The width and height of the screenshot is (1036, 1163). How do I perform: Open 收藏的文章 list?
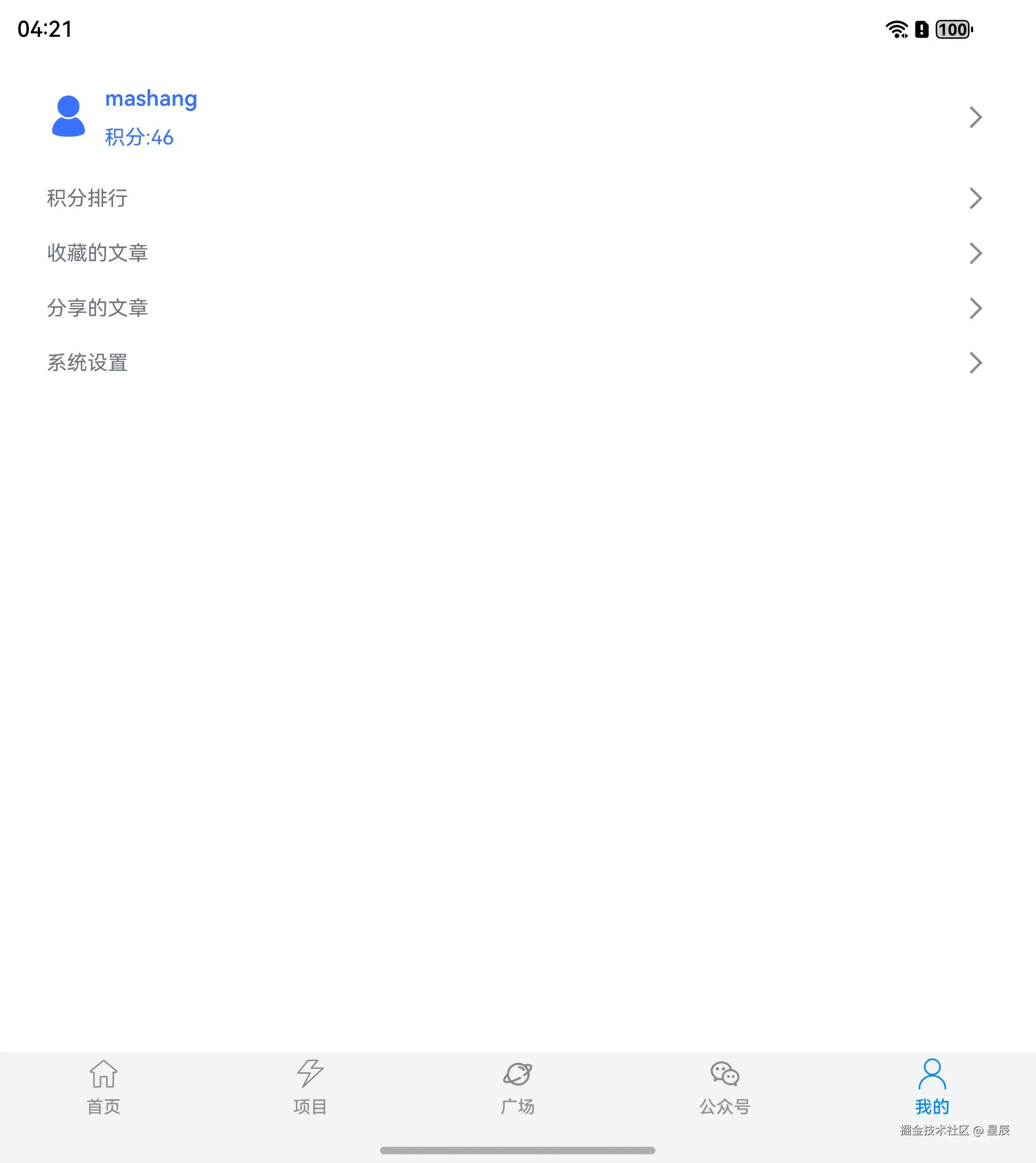[98, 253]
